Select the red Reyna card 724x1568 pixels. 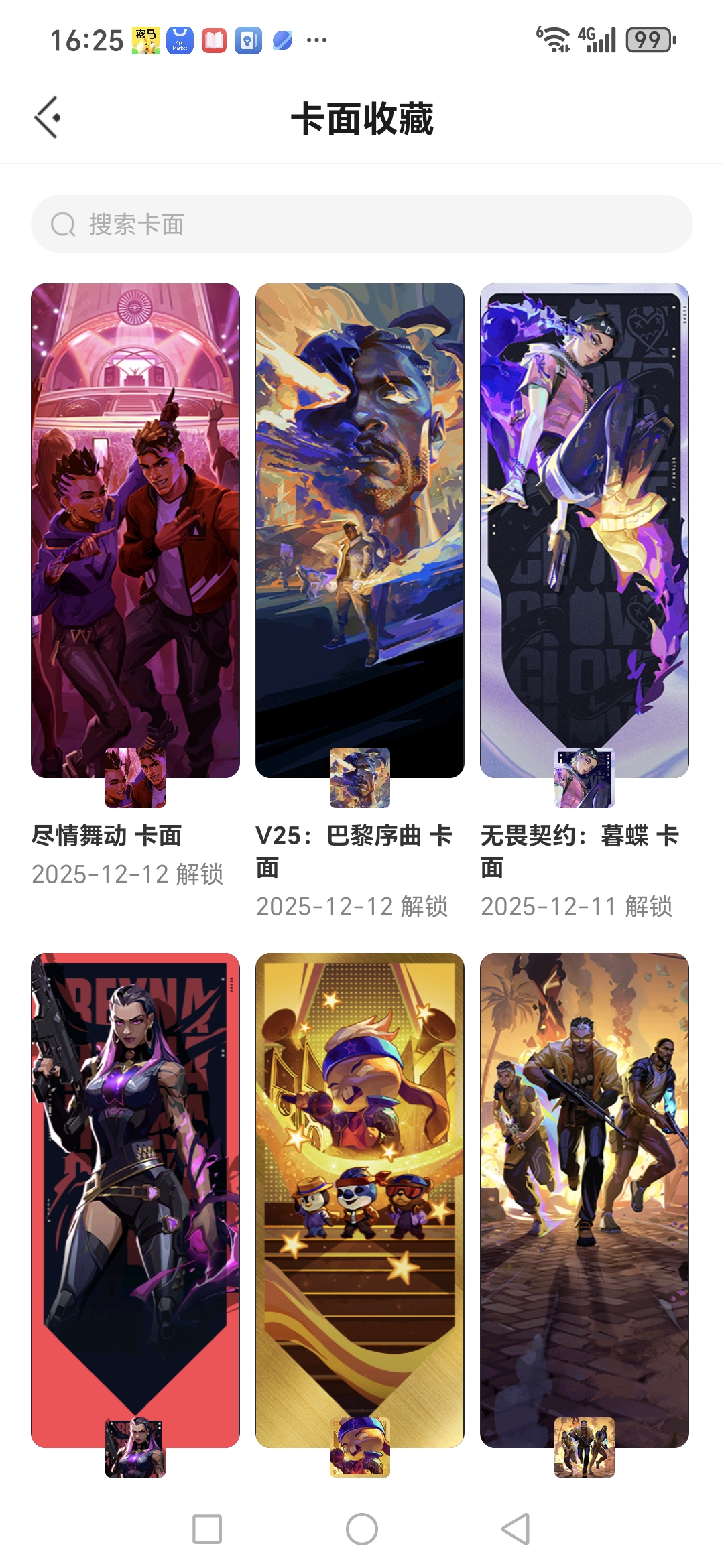[x=135, y=1199]
